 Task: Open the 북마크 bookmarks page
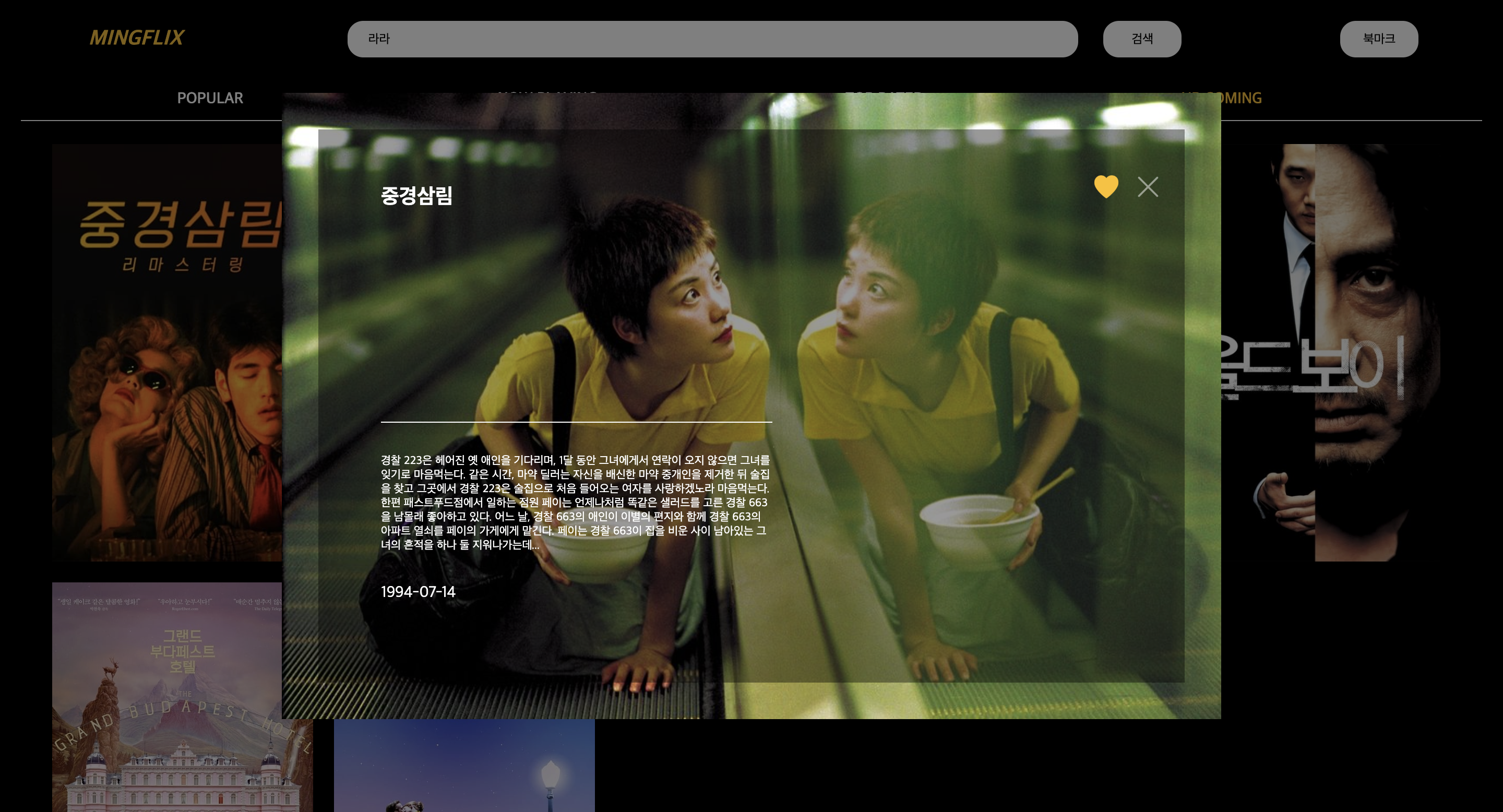click(1378, 39)
